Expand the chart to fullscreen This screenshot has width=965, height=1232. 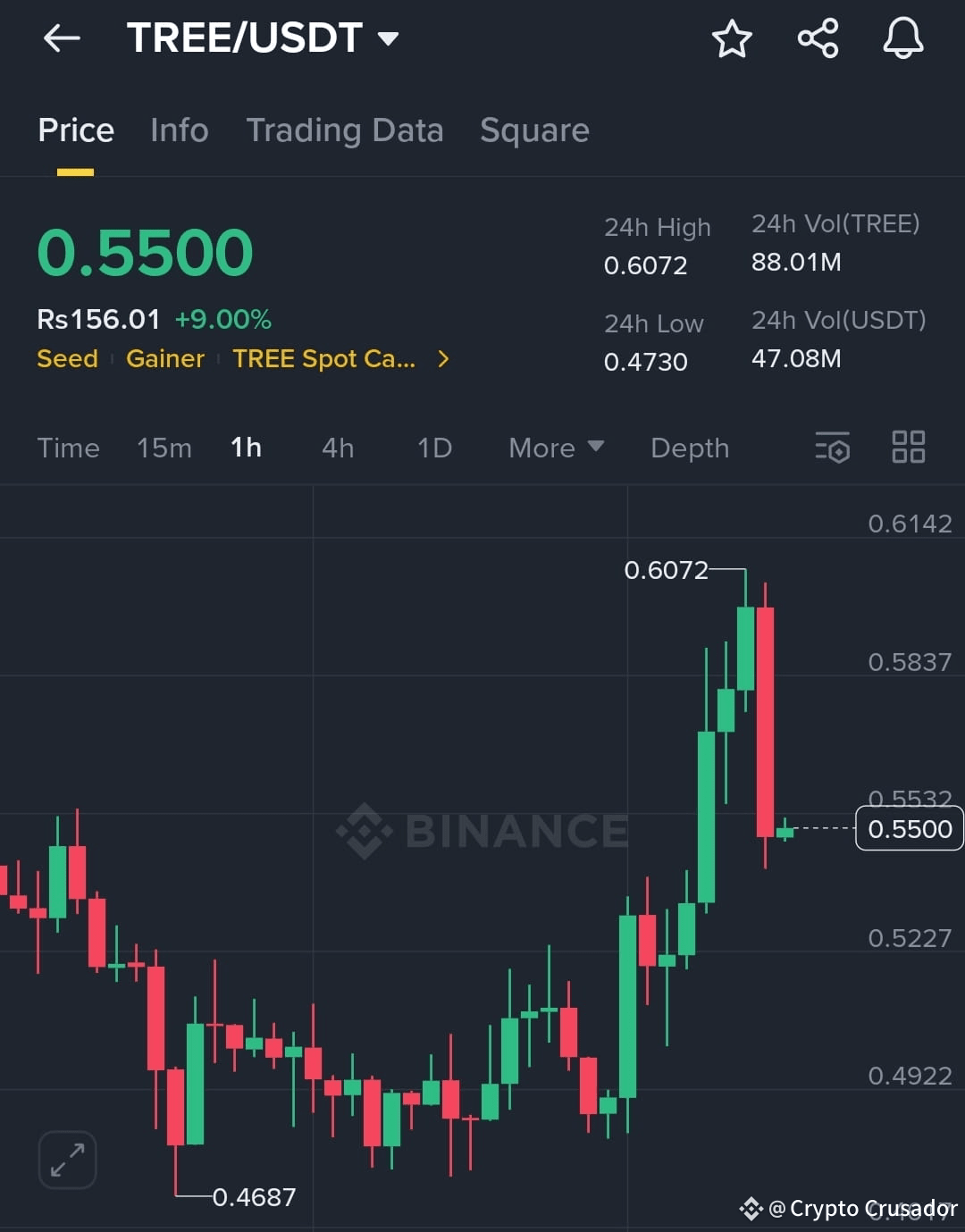(67, 1159)
